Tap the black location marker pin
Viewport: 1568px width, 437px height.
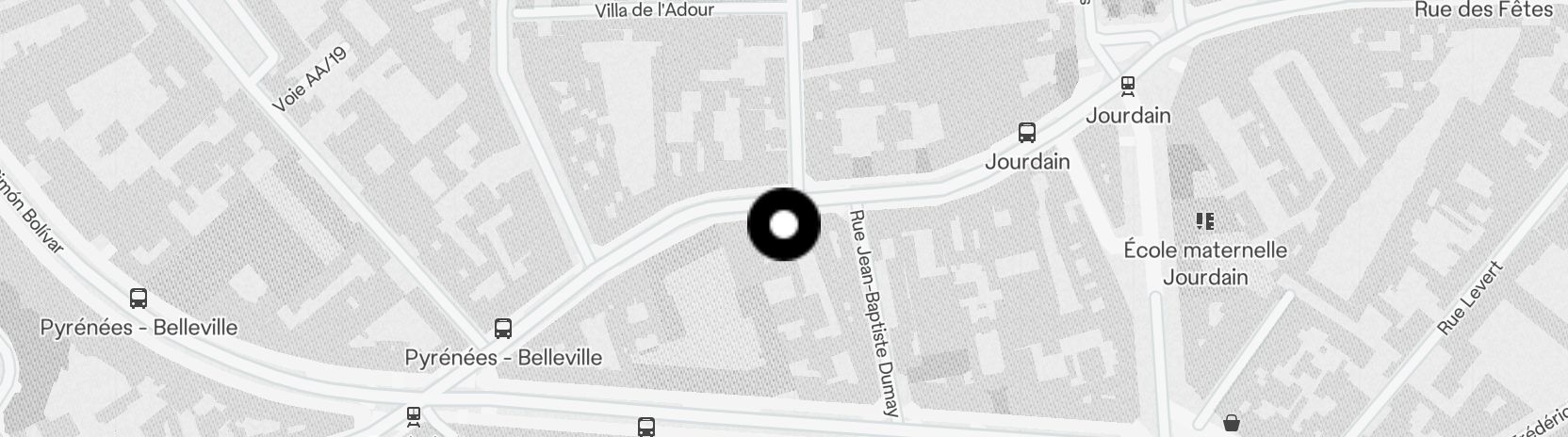[783, 225]
